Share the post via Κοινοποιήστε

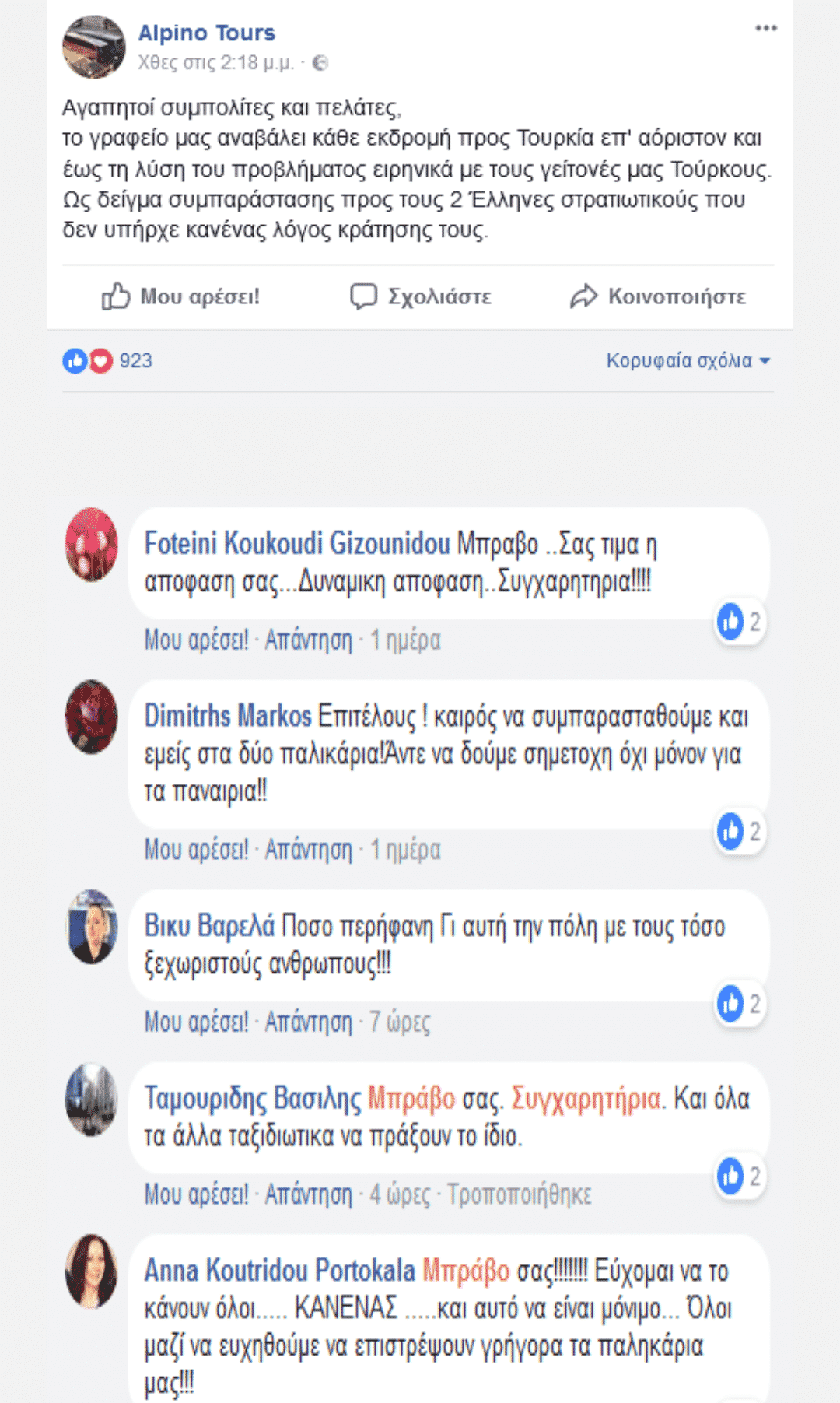(x=658, y=296)
